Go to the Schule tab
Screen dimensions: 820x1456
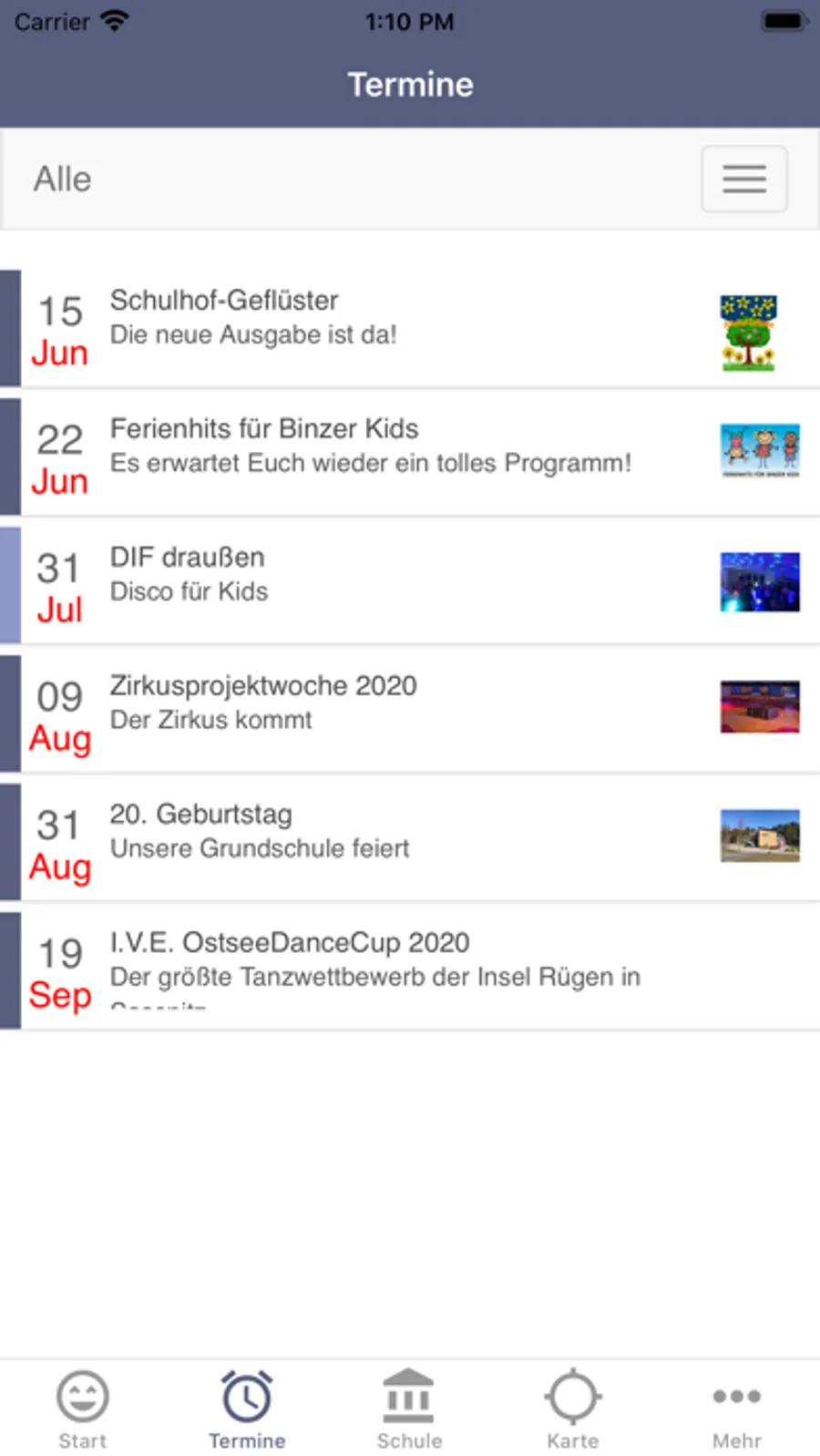[x=409, y=1409]
